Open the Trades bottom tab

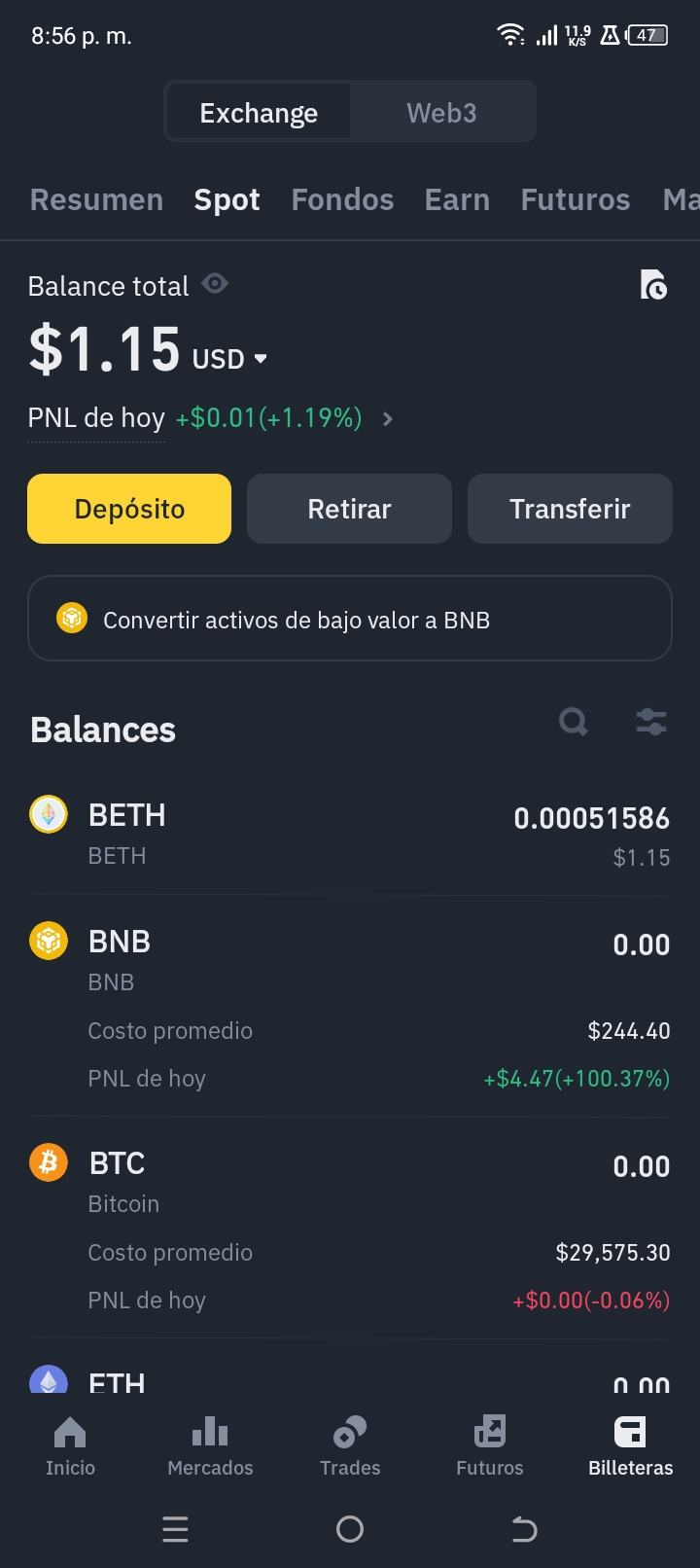[350, 1445]
